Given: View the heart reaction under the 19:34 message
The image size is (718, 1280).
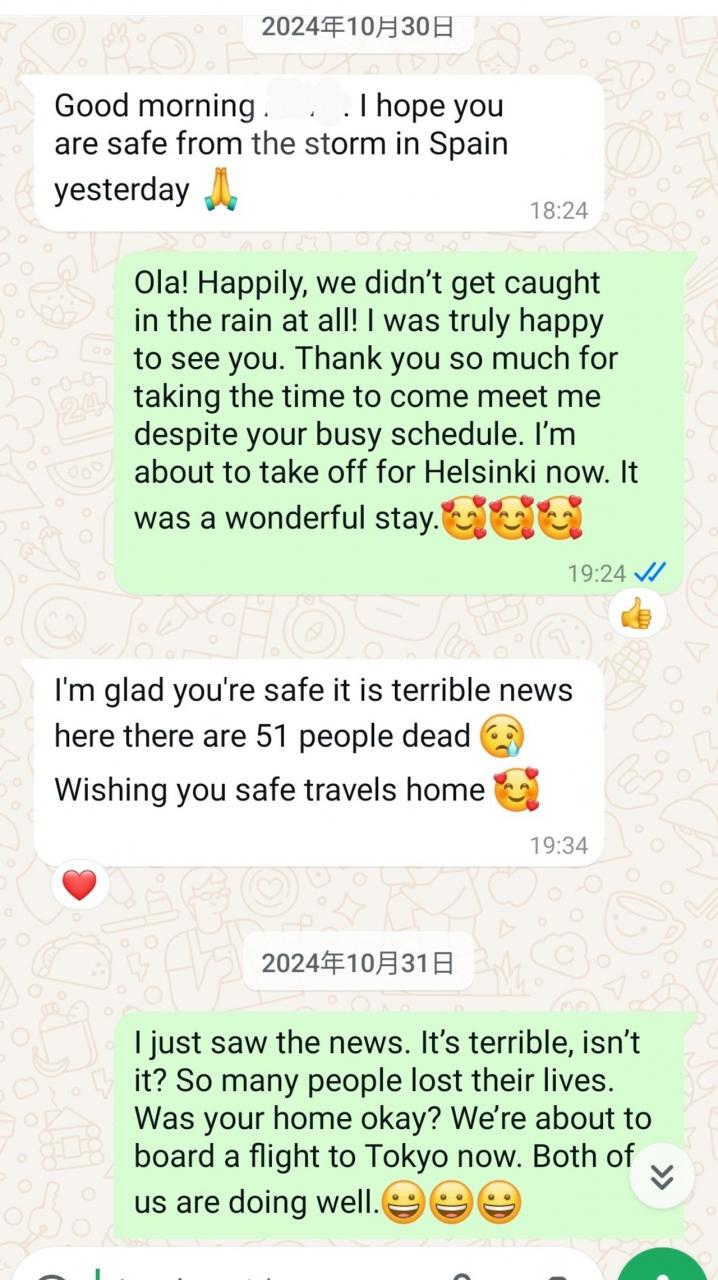Looking at the screenshot, I should pos(80,884).
